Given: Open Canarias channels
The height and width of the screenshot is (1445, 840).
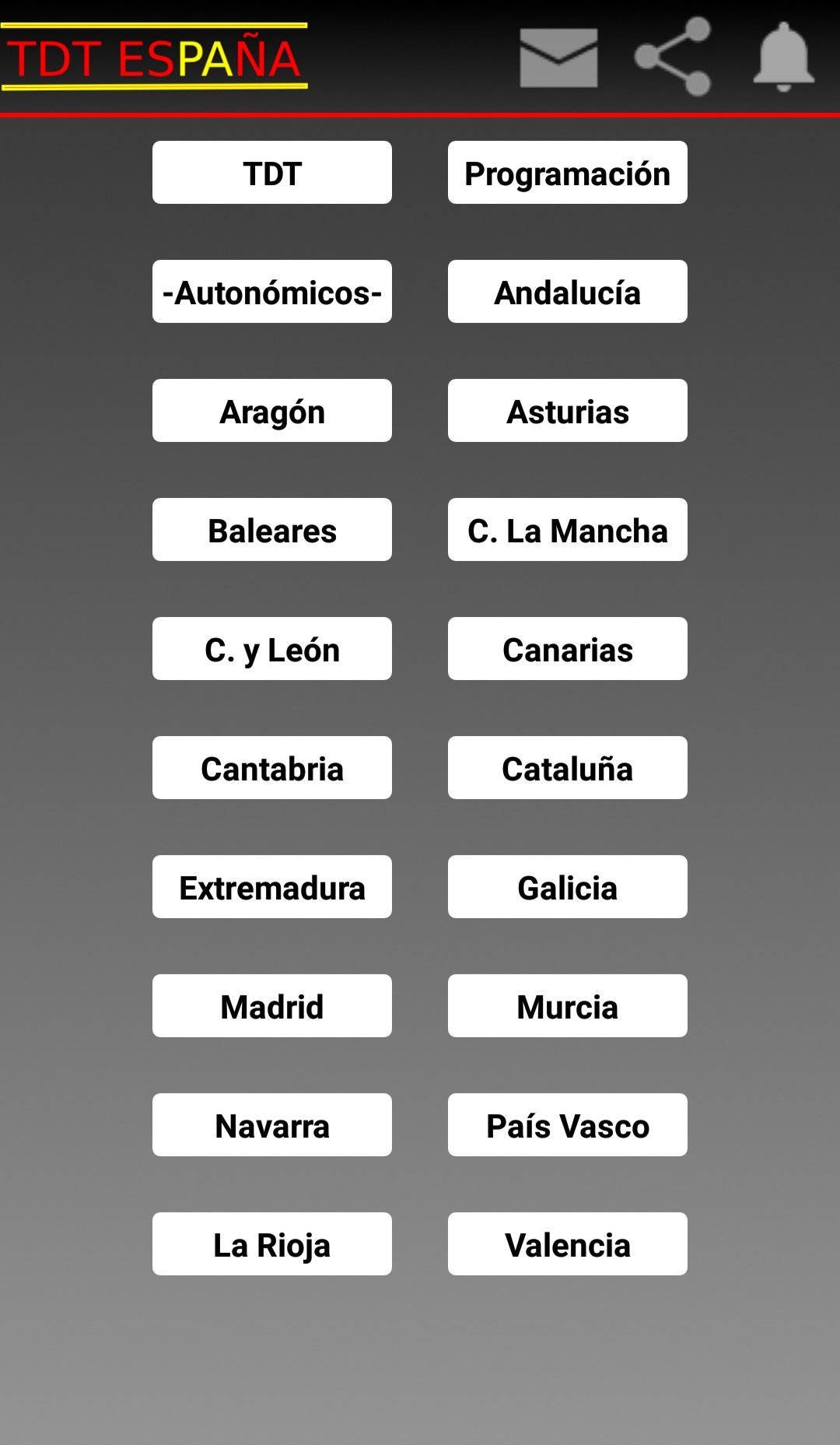Looking at the screenshot, I should click(568, 649).
